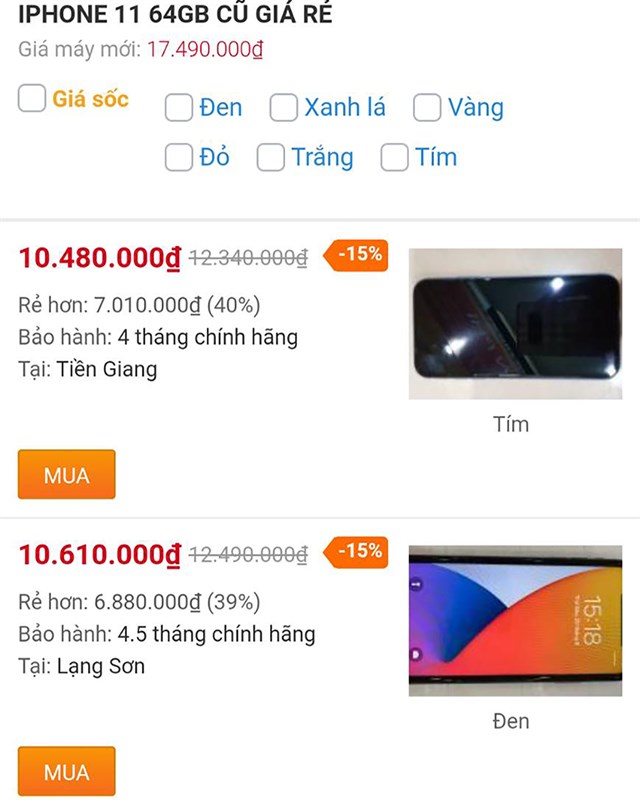Check the Tím color filter
The height and width of the screenshot is (800, 640).
tap(395, 158)
